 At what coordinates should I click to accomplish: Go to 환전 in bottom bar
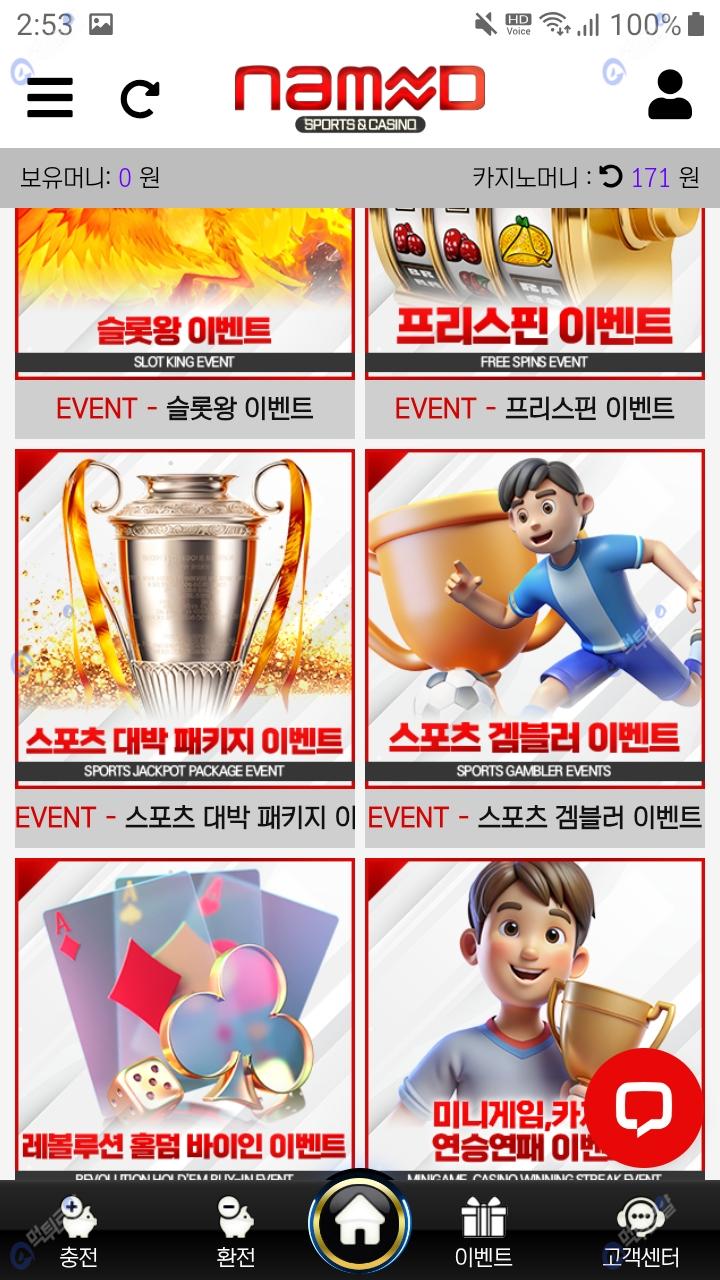click(236, 1232)
